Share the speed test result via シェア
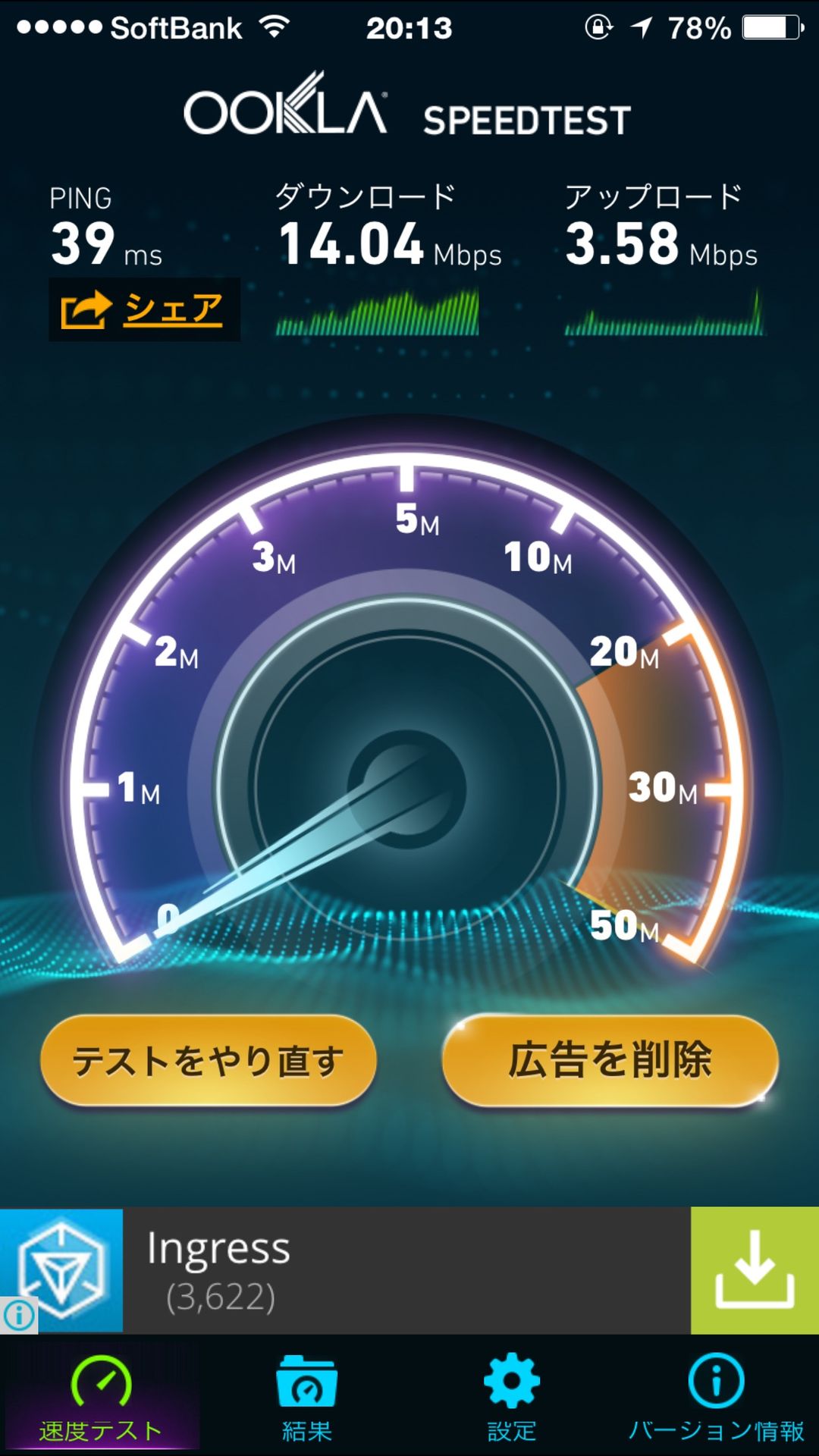 tap(144, 309)
